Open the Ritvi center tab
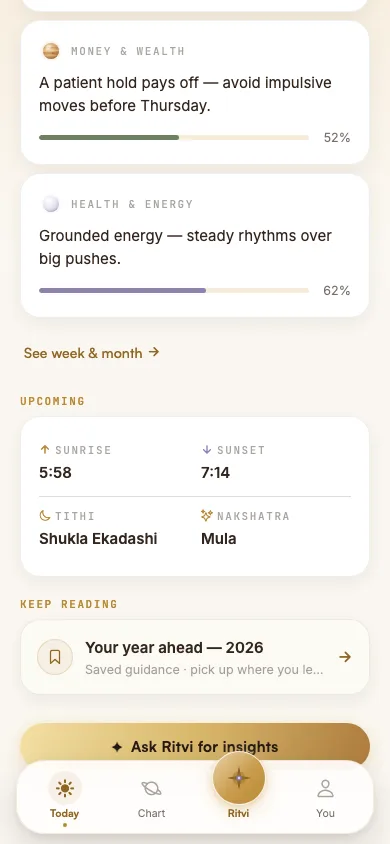The height and width of the screenshot is (844, 390). click(x=238, y=786)
